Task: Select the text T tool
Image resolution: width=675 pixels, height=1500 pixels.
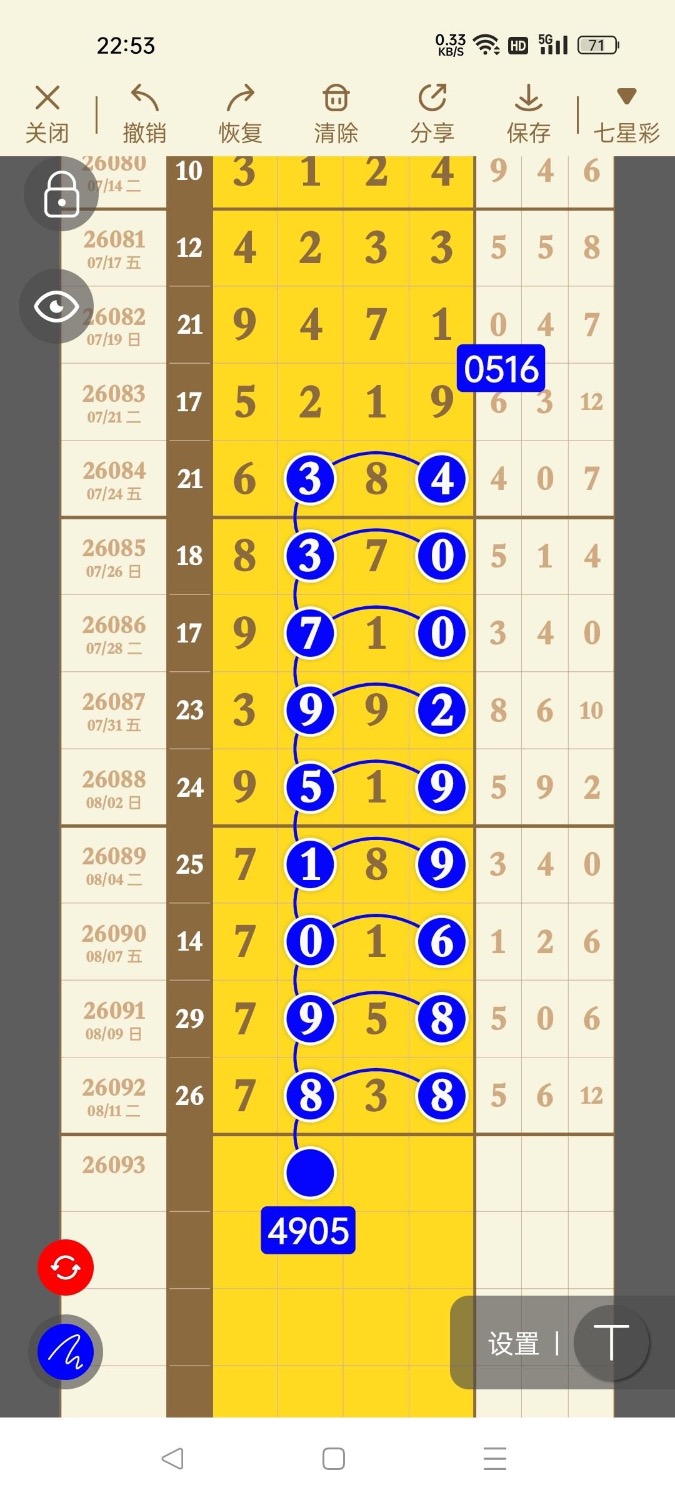Action: coord(611,1343)
